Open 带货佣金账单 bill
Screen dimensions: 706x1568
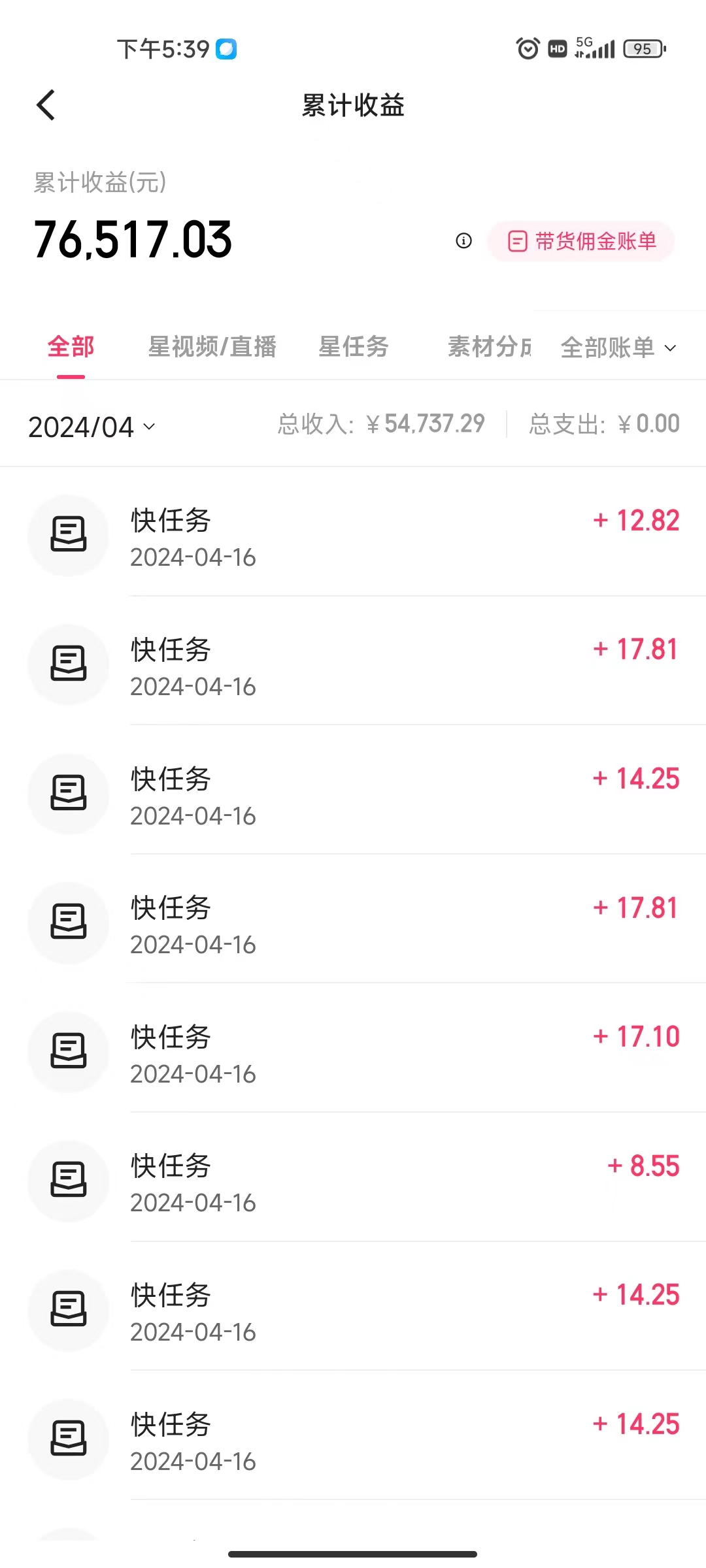click(x=581, y=241)
